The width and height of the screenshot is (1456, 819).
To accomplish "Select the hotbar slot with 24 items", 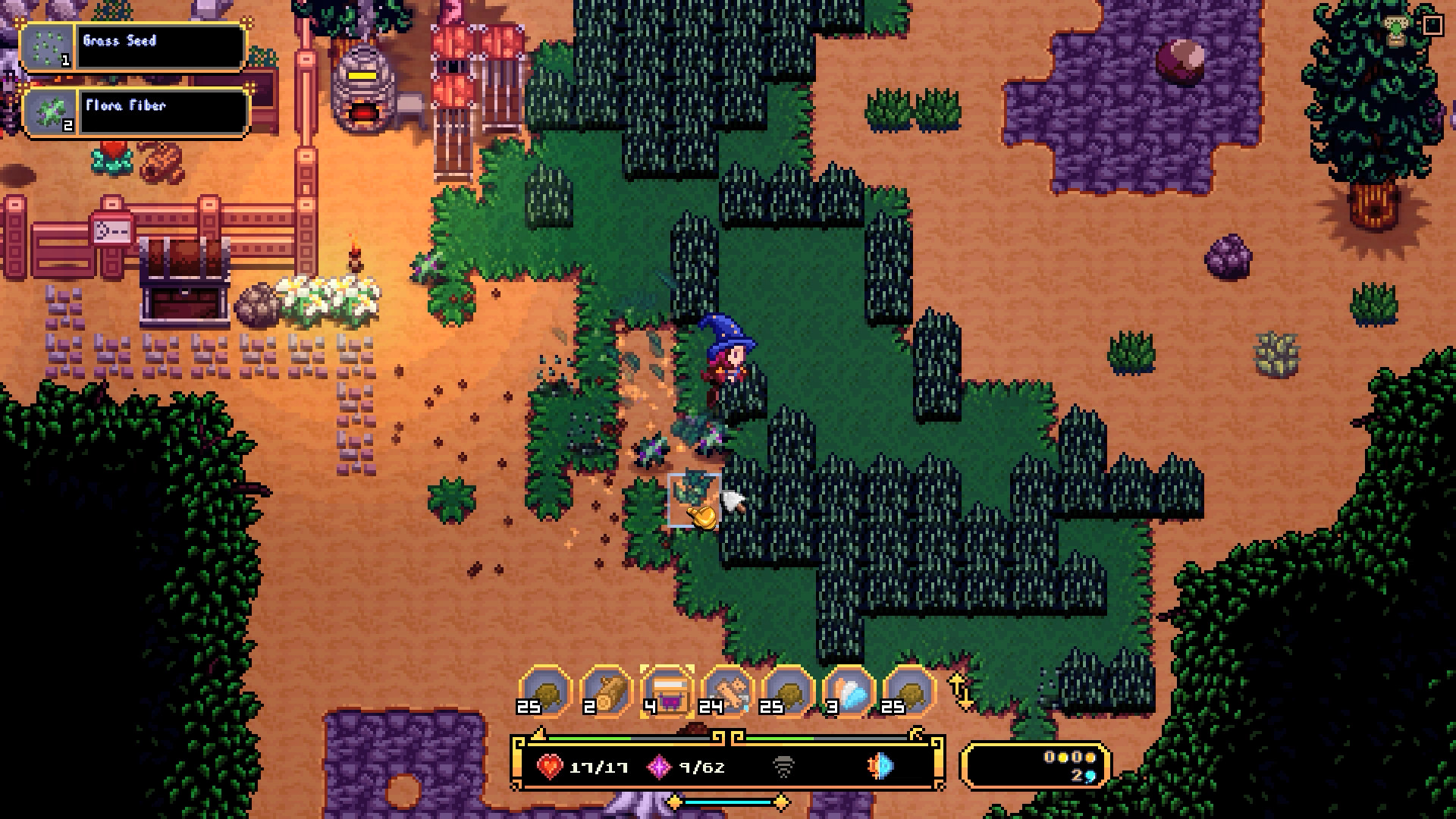I will pos(729,692).
